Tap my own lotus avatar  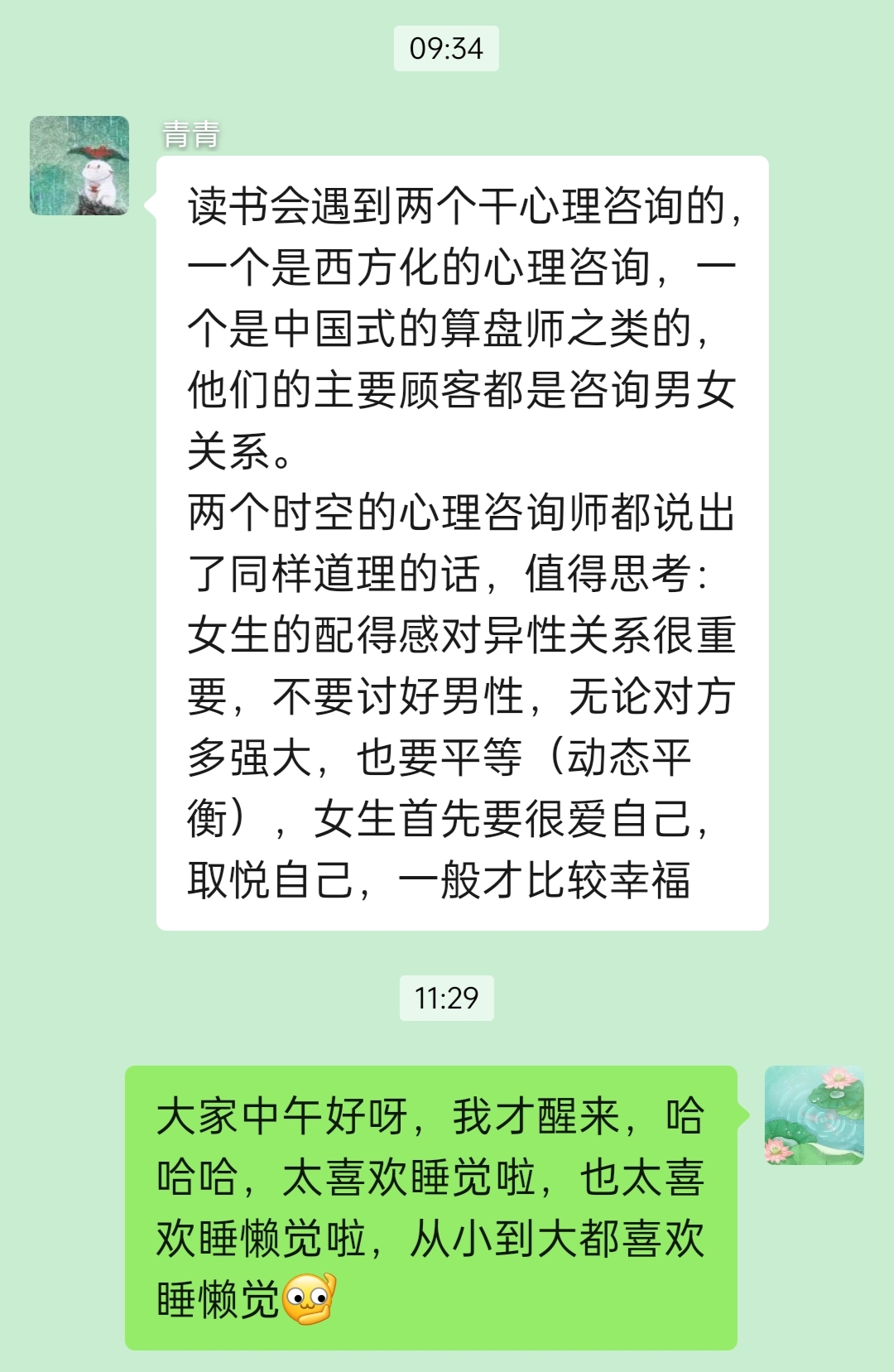(814, 1115)
